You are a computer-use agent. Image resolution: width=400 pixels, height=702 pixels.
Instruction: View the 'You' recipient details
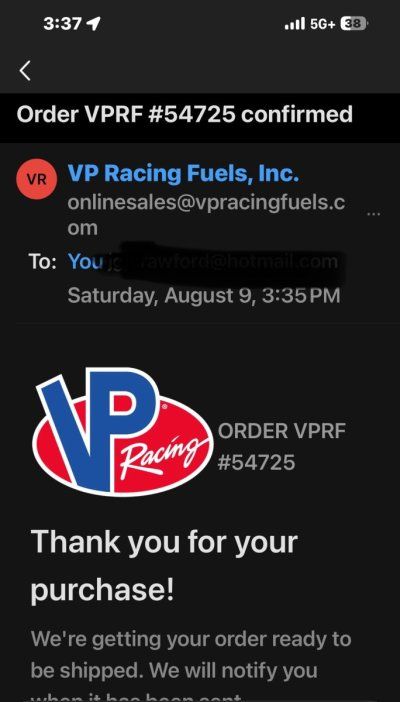[85, 261]
